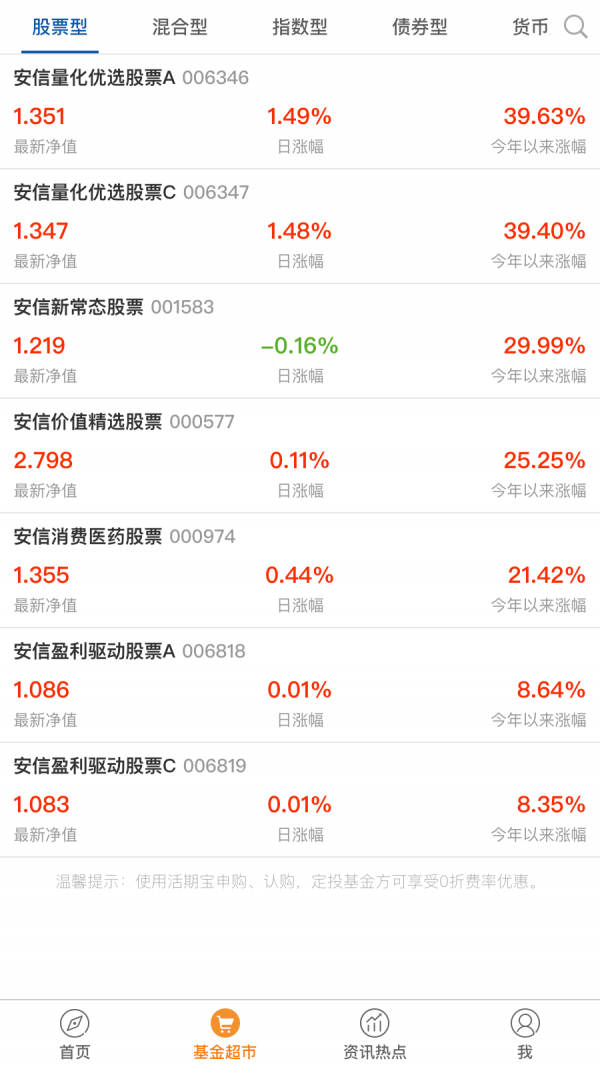This screenshot has height=1067, width=600.
Task: Open fund 安信量化优选股票A 006346
Action: [300, 112]
